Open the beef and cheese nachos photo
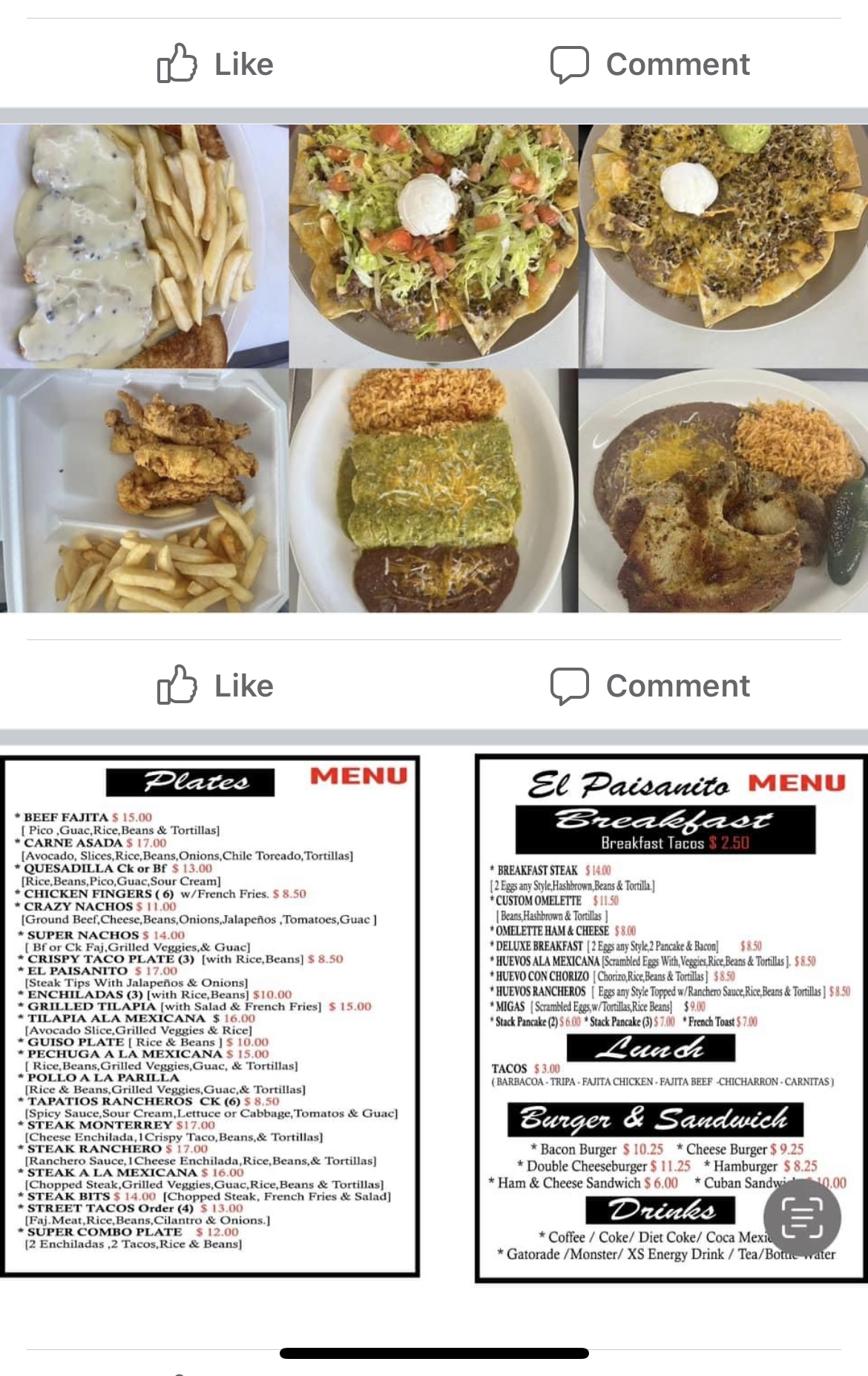This screenshot has width=868, height=1376. click(x=723, y=241)
